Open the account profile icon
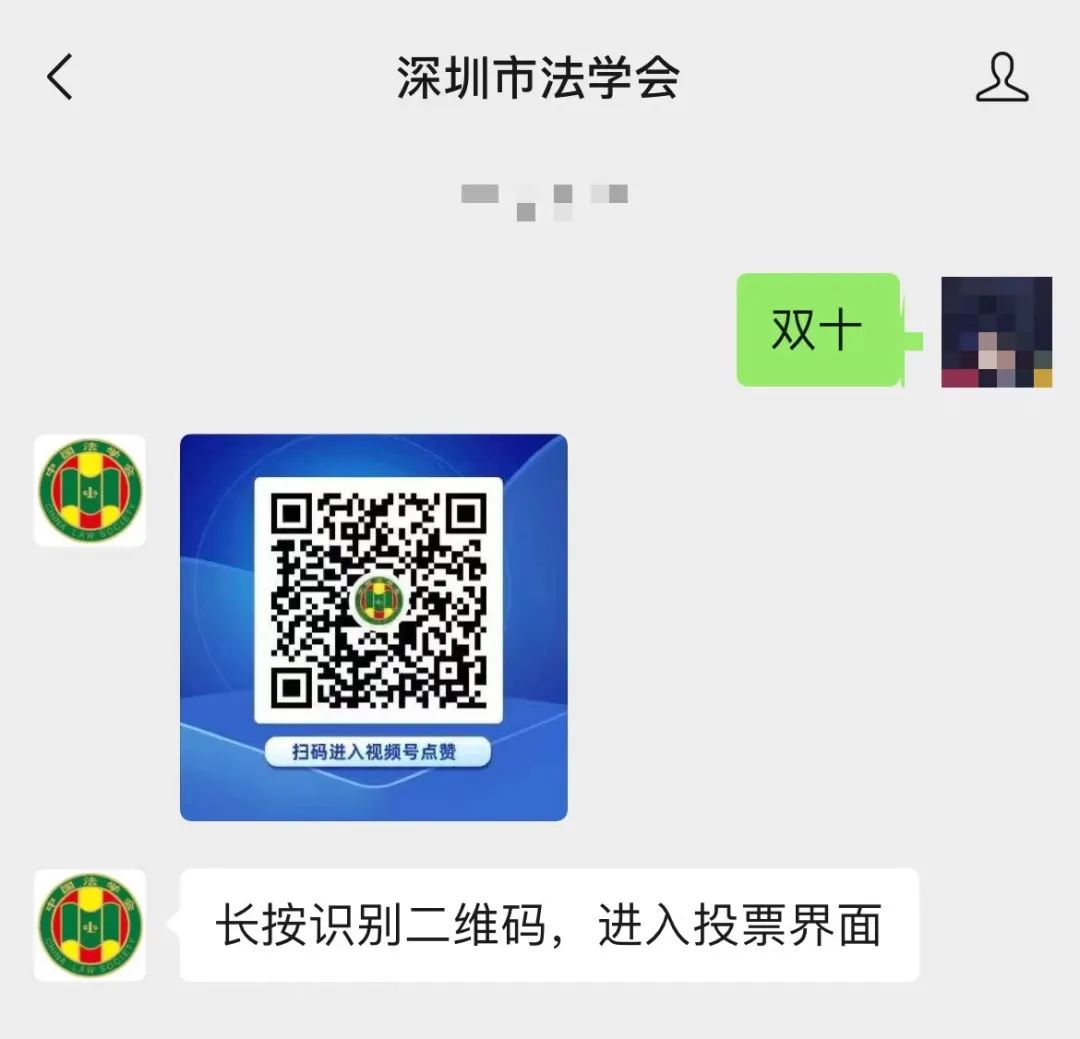The height and width of the screenshot is (1039, 1080). click(1001, 77)
